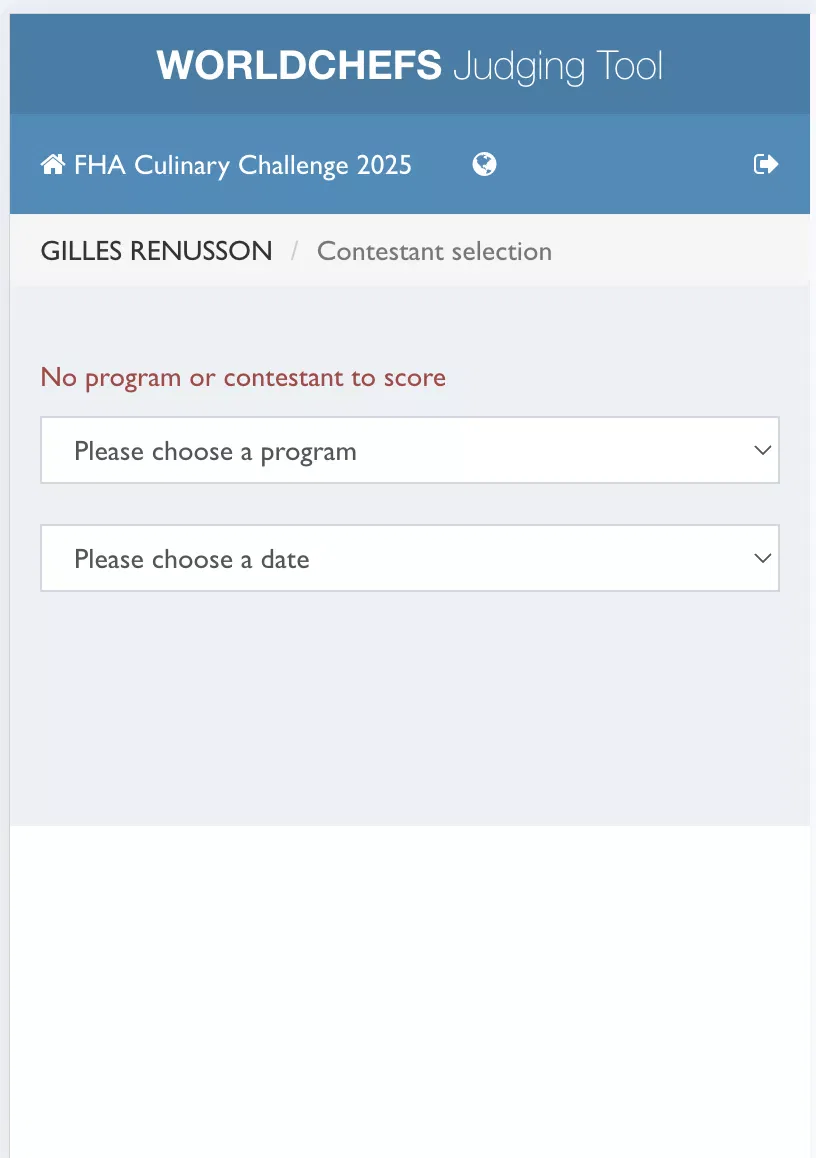Click the chevron on the date selector
The image size is (816, 1158).
pyautogui.click(x=762, y=558)
